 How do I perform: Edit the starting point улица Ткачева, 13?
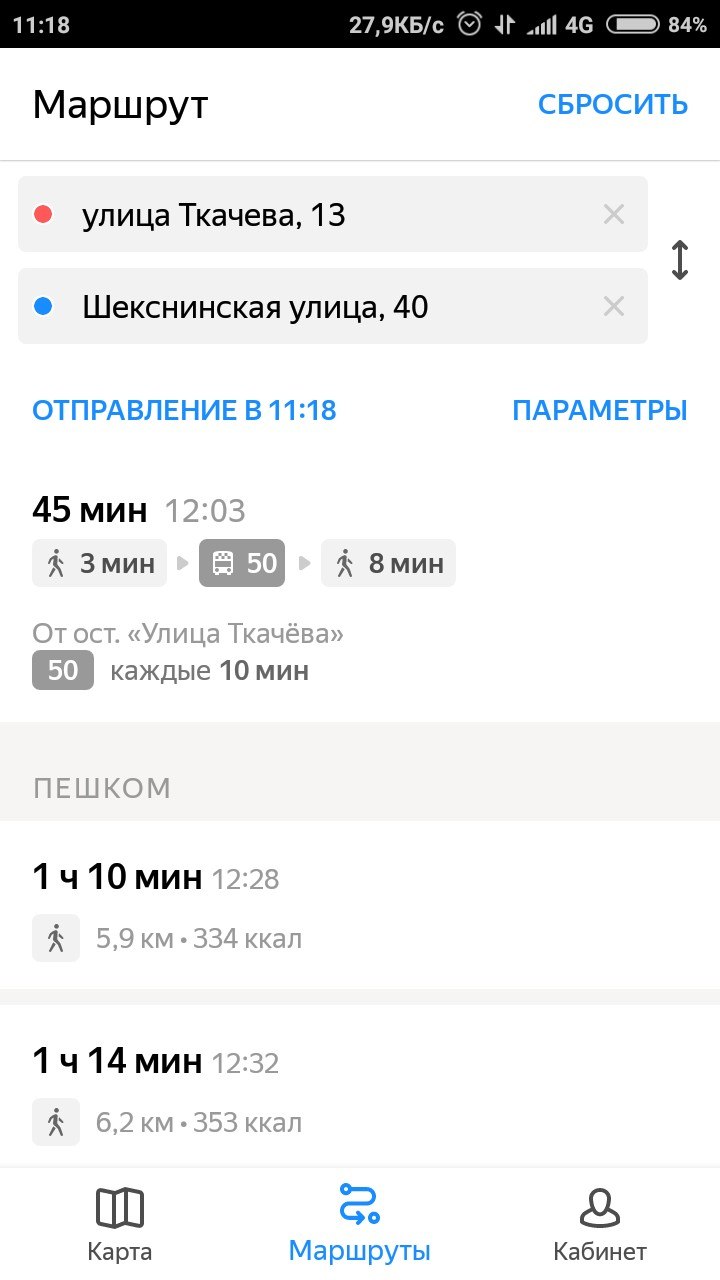(300, 214)
